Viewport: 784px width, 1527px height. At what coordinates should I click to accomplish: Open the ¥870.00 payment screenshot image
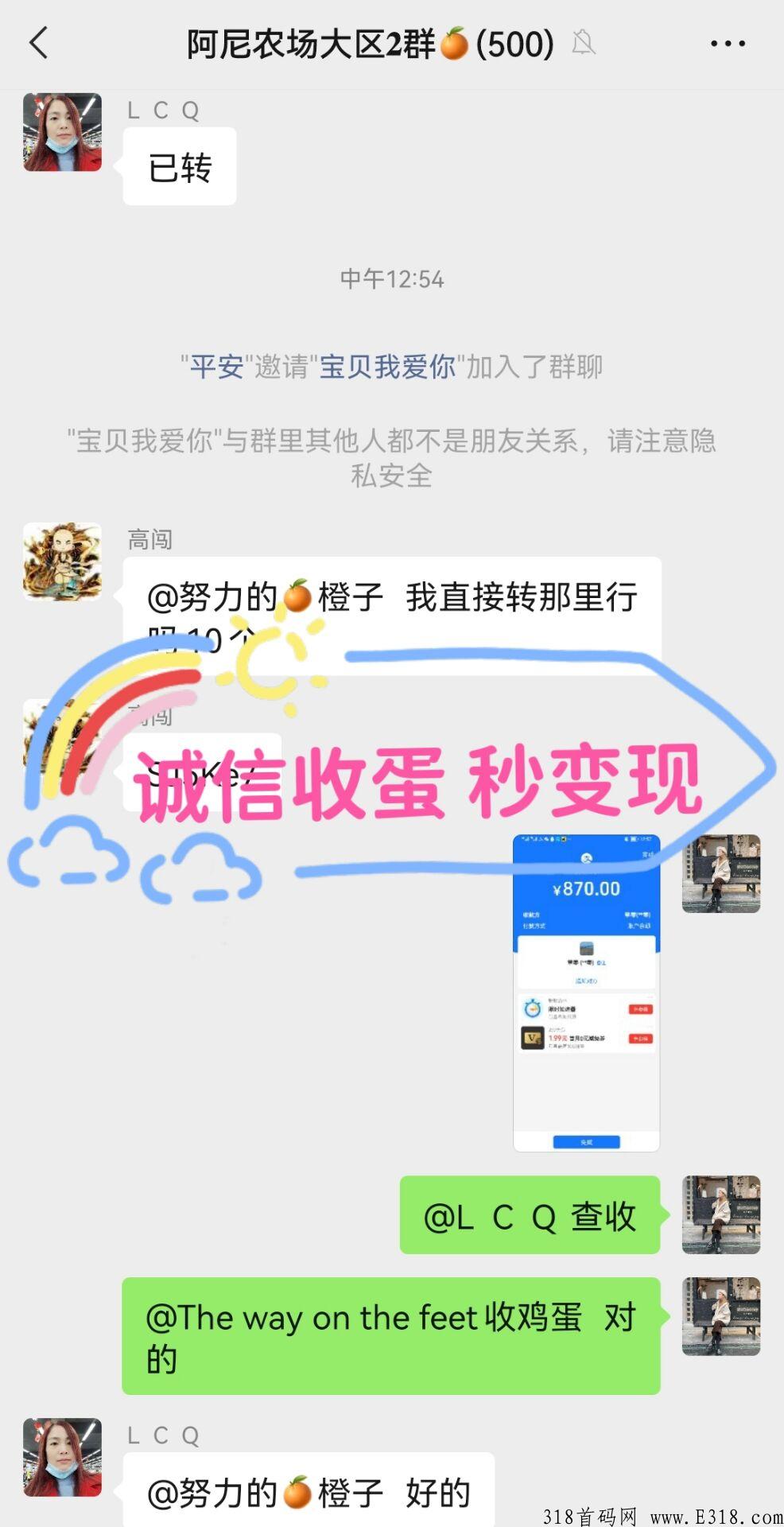(x=587, y=993)
